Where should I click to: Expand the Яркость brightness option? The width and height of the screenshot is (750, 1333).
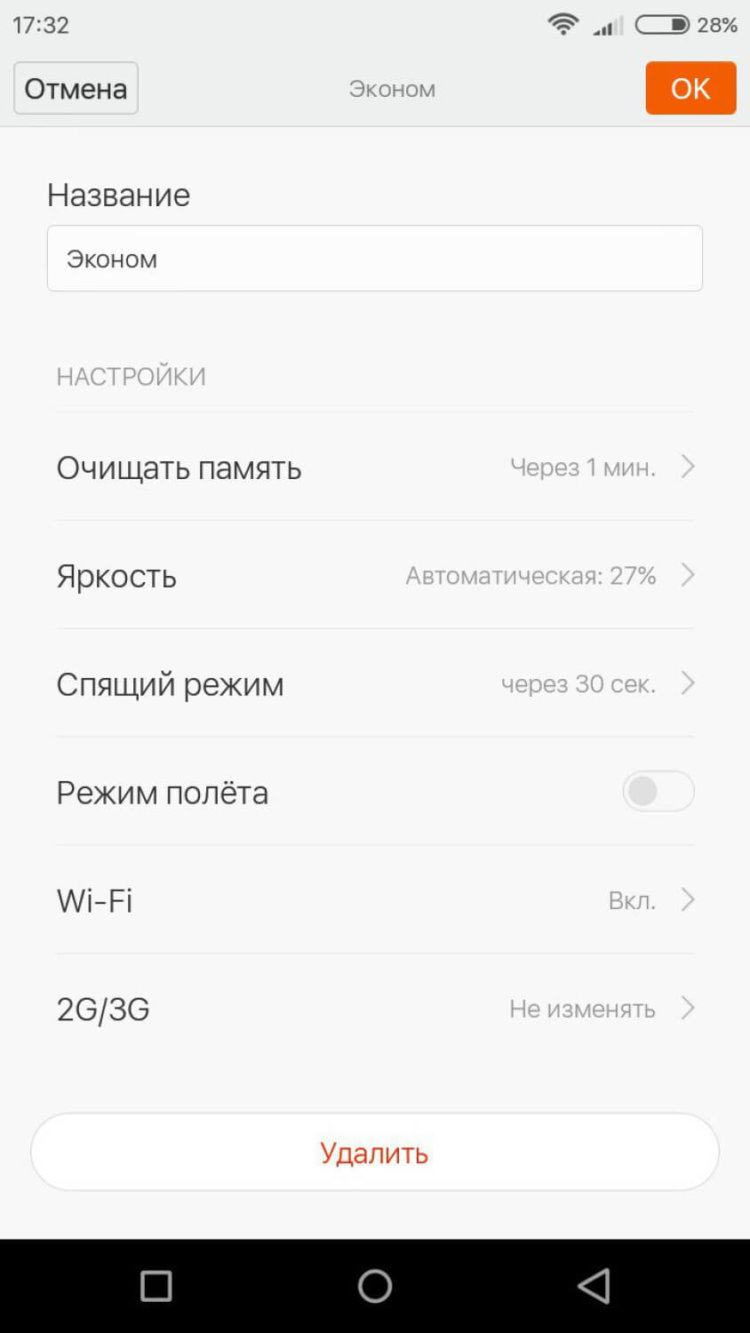[686, 575]
